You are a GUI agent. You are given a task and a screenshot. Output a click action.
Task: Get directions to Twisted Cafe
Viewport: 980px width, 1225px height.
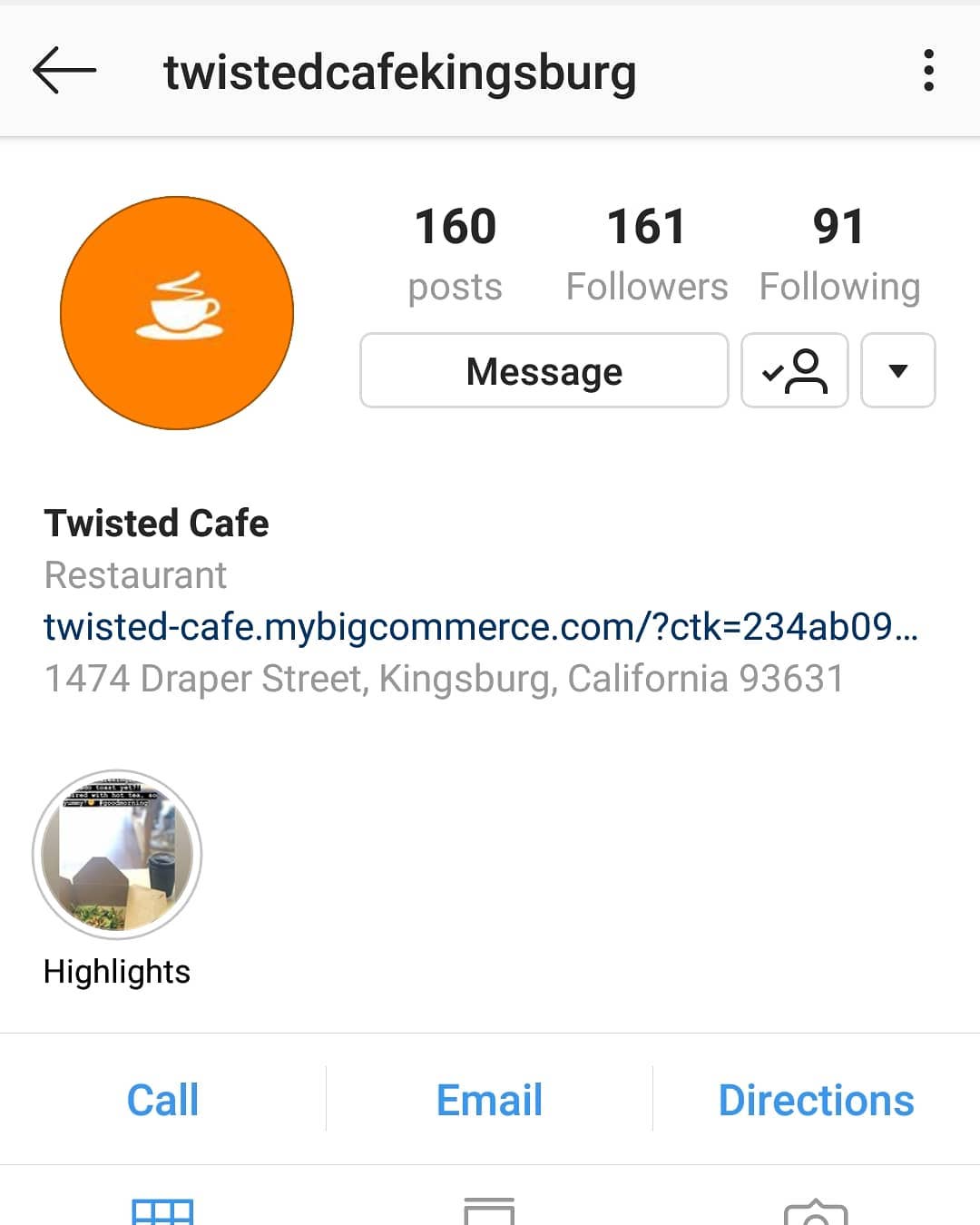(x=816, y=1100)
